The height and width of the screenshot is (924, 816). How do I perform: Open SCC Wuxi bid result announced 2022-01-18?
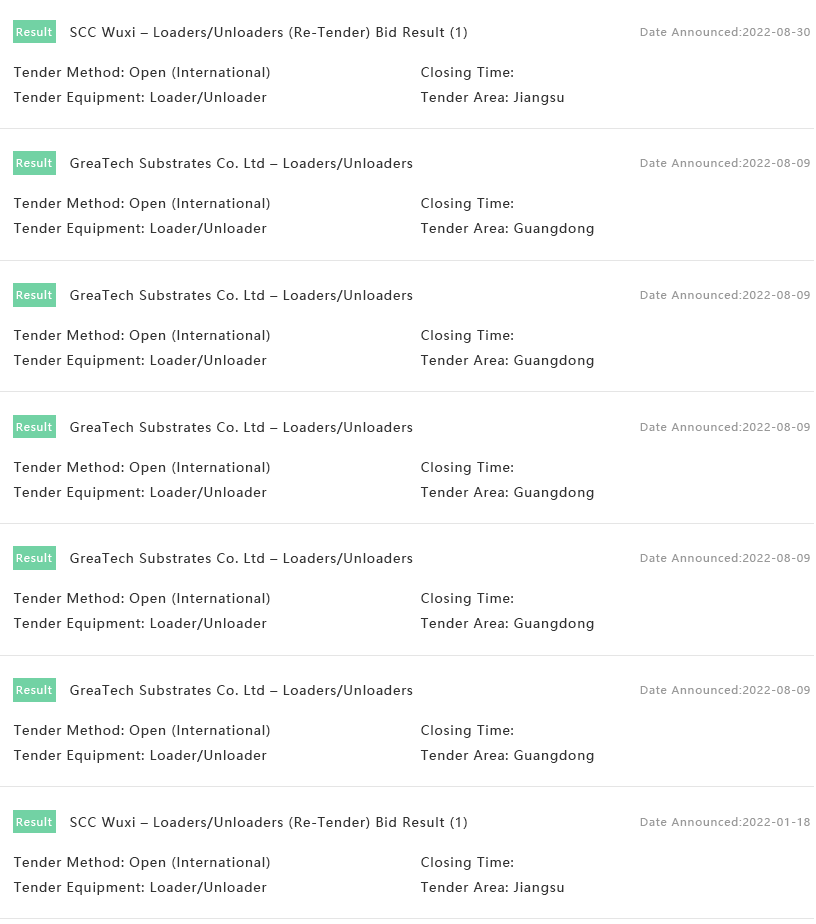268,822
